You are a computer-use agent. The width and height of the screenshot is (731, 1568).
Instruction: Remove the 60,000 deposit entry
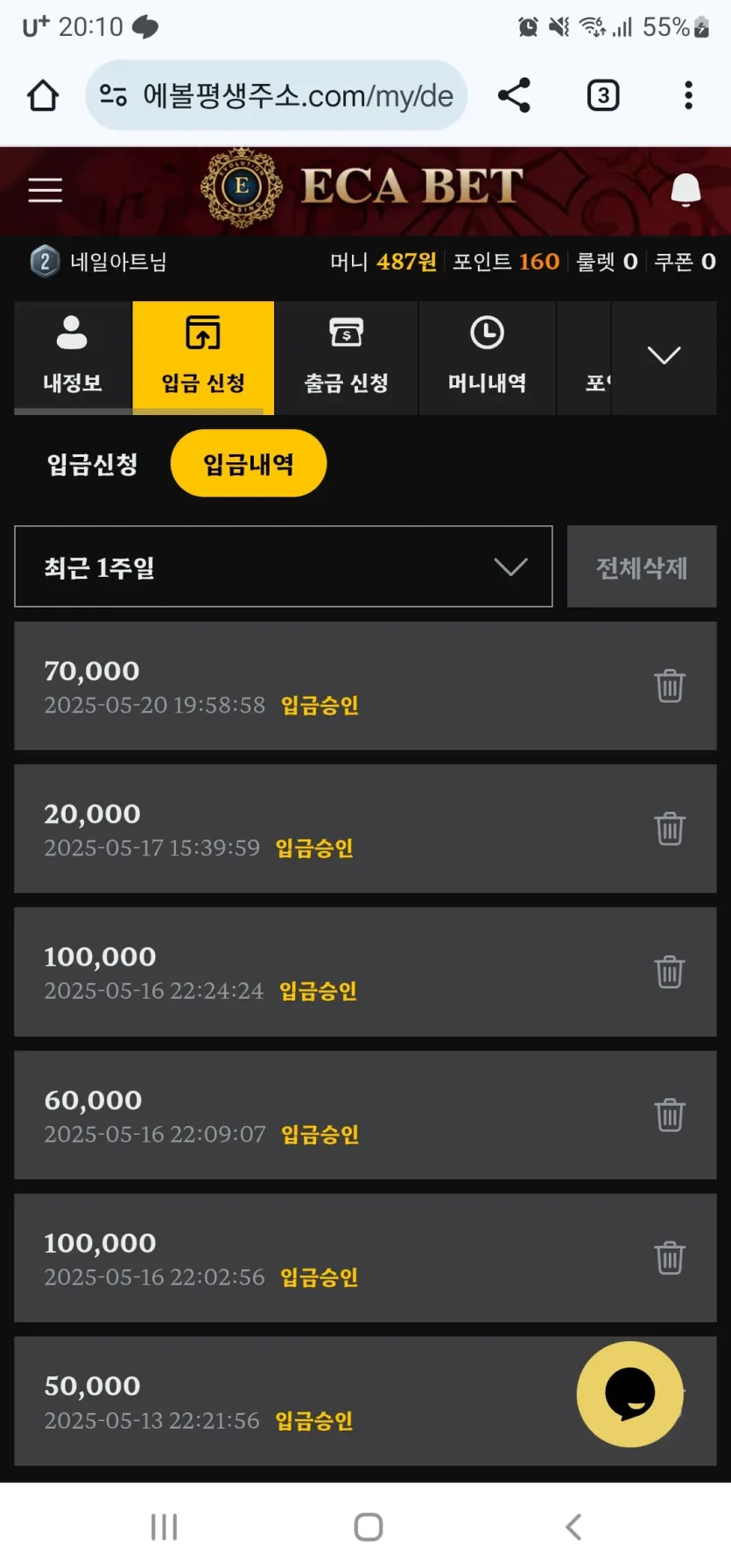670,1114
